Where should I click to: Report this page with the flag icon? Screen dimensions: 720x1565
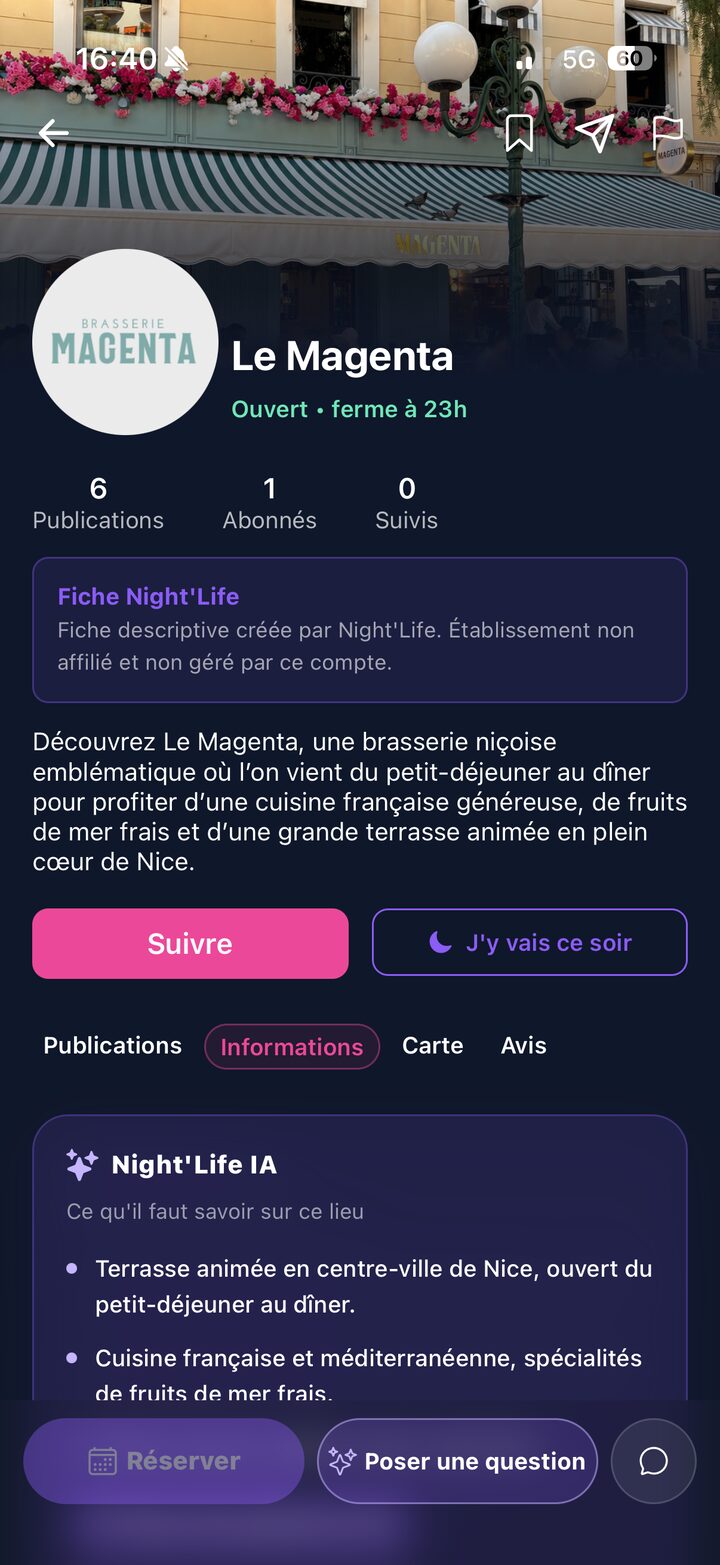coord(667,133)
